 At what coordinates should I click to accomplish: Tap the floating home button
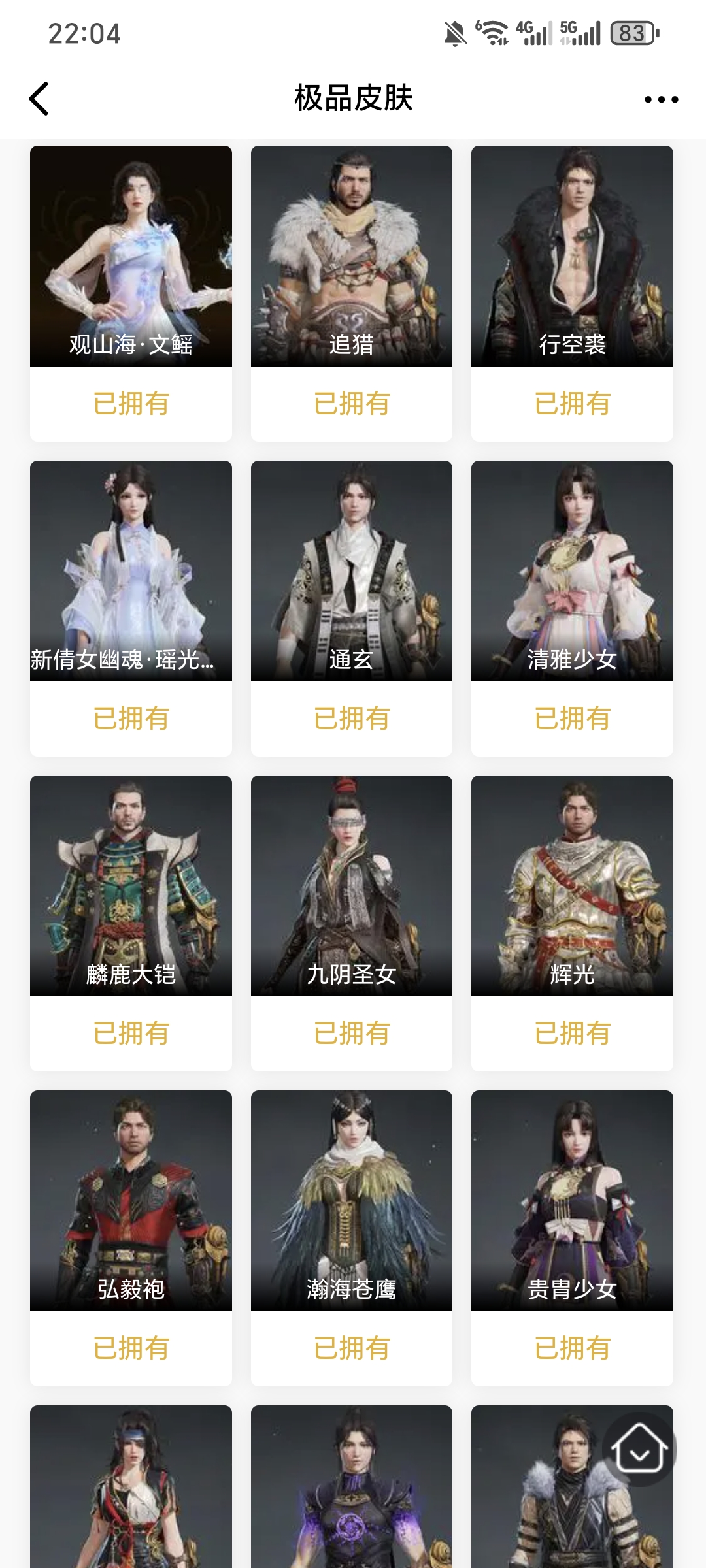639,1449
